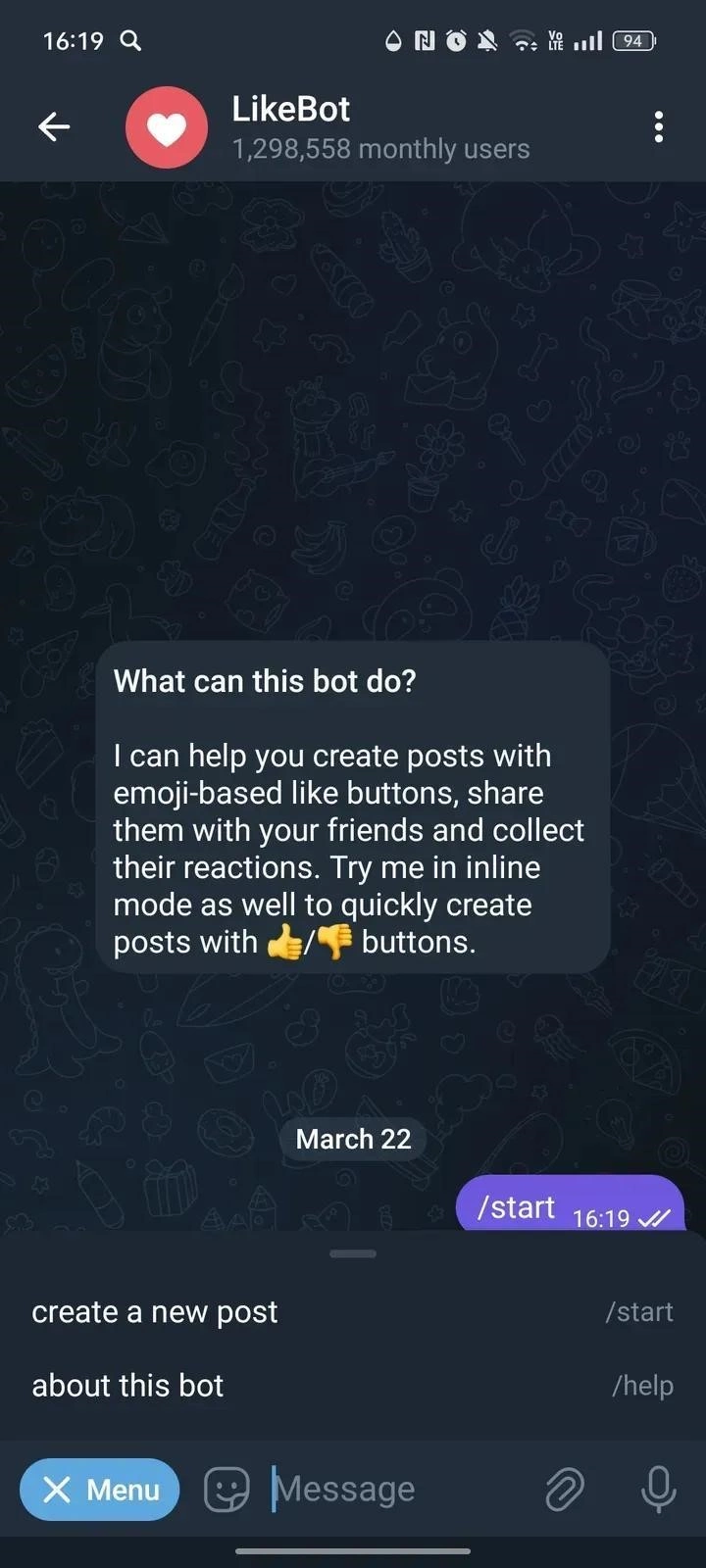Close the bot commands Menu
The height and width of the screenshot is (1568, 706).
point(100,1490)
